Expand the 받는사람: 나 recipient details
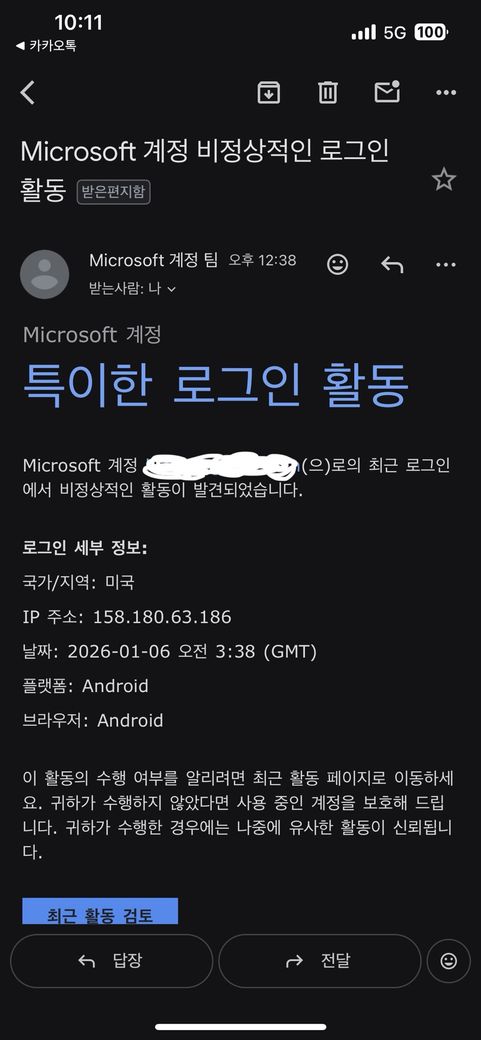The width and height of the screenshot is (481, 1040). (x=133, y=289)
